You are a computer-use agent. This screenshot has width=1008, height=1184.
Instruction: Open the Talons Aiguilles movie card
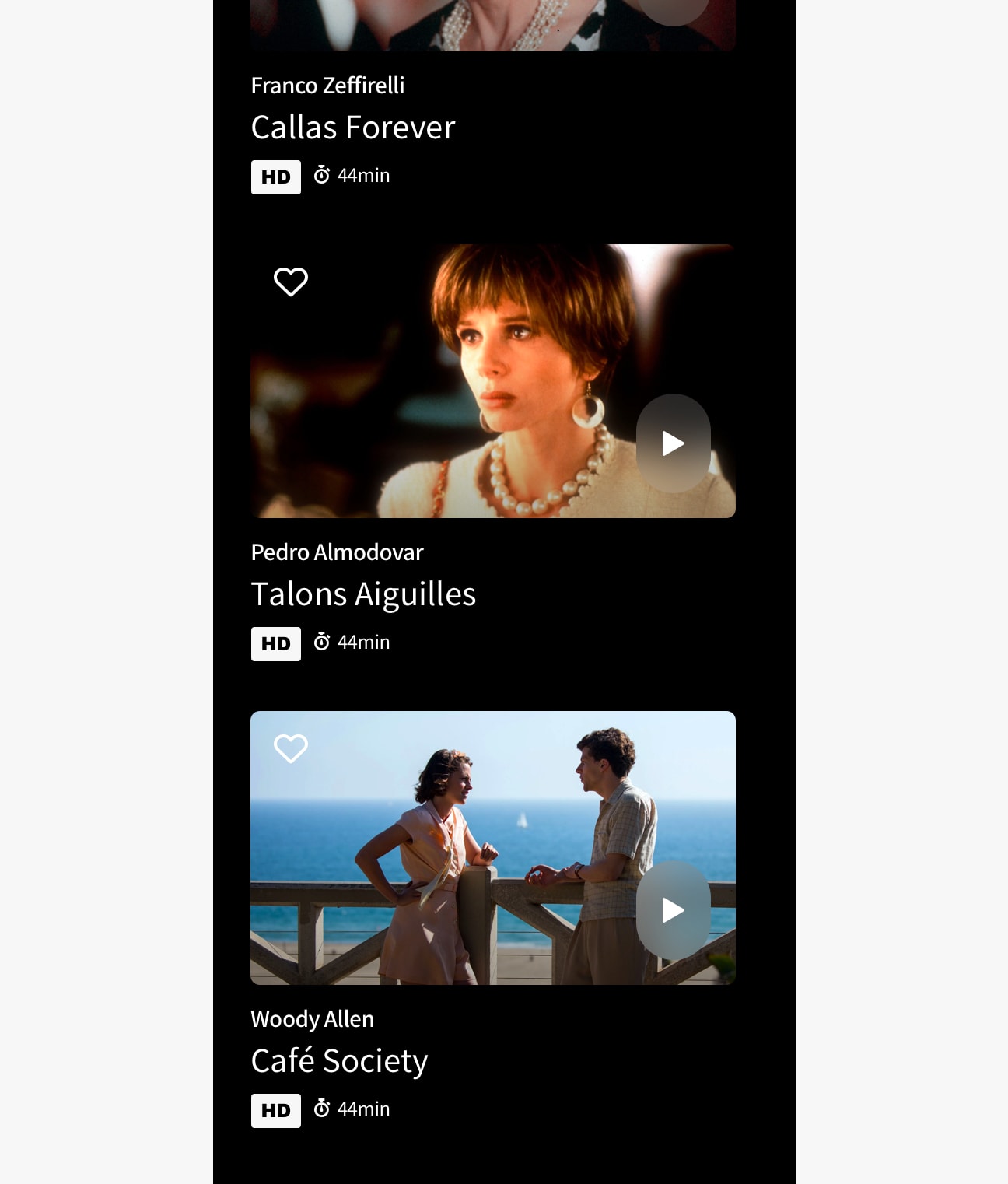pos(362,594)
